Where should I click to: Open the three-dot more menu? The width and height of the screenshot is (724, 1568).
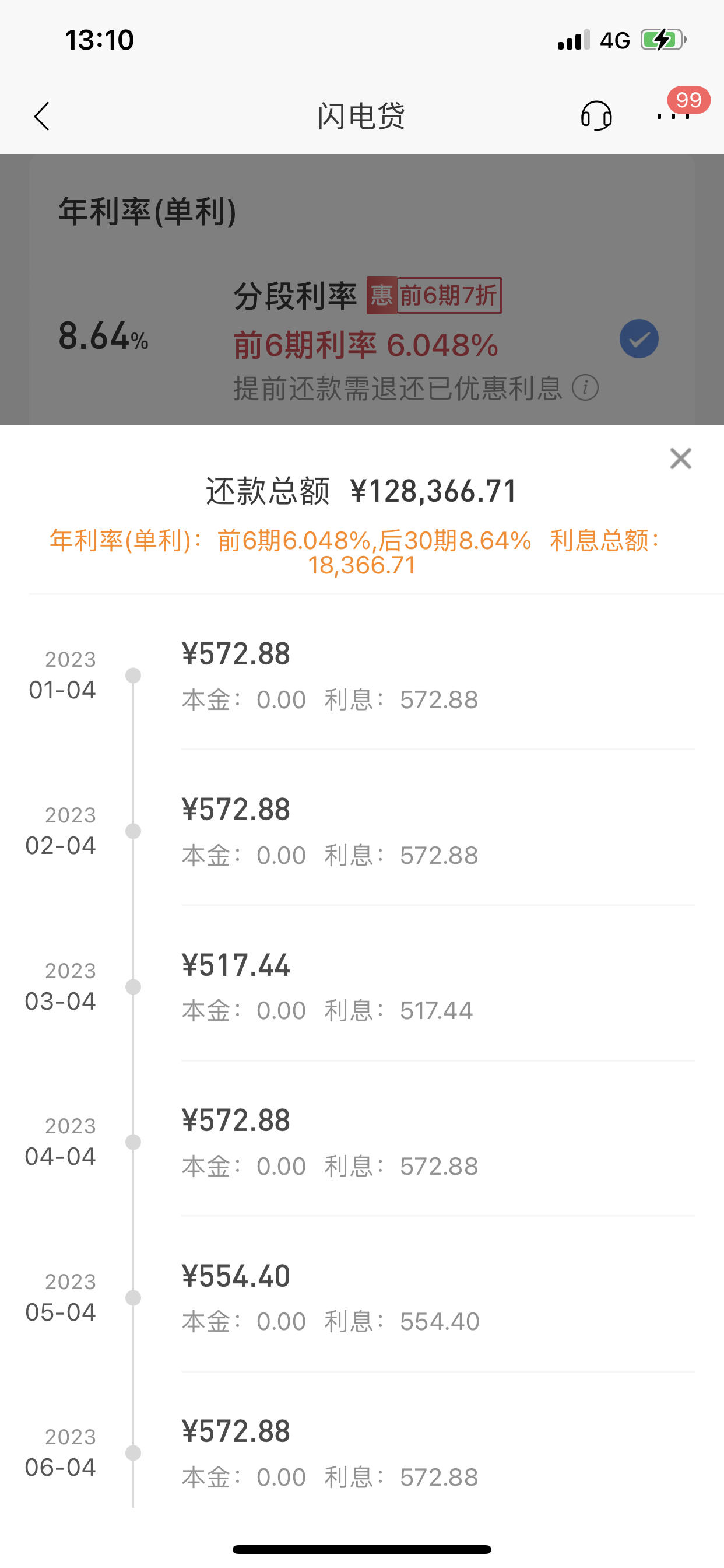[x=673, y=116]
